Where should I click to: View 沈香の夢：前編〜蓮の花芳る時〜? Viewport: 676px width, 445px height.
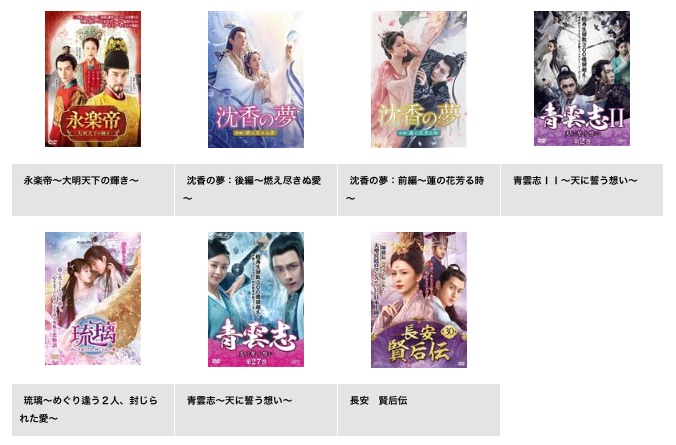click(x=419, y=80)
